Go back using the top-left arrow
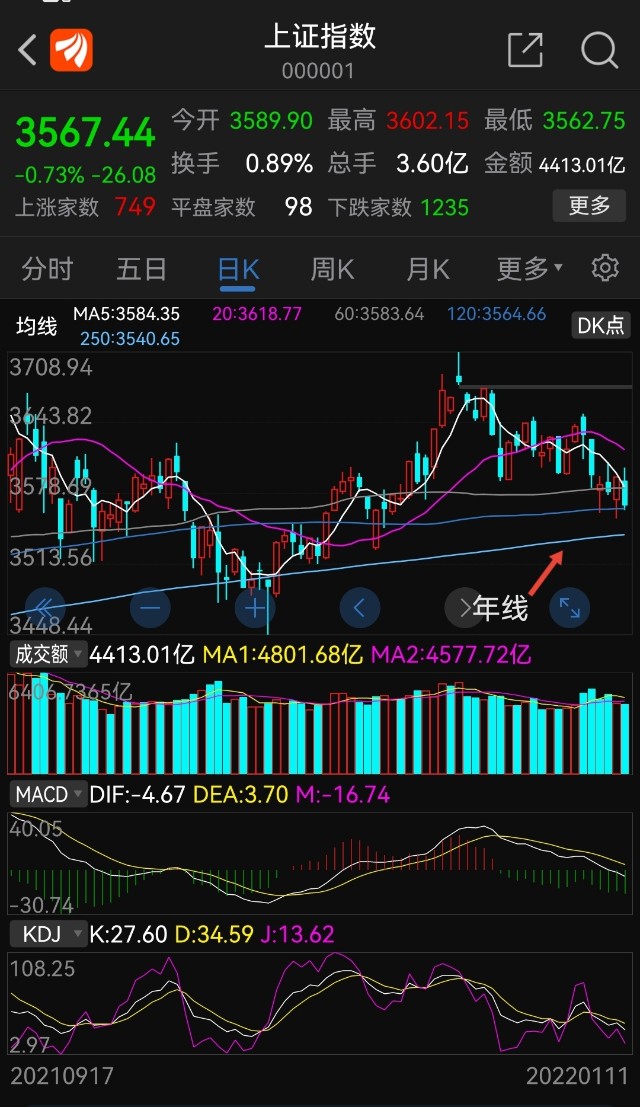640x1107 pixels. coord(27,50)
